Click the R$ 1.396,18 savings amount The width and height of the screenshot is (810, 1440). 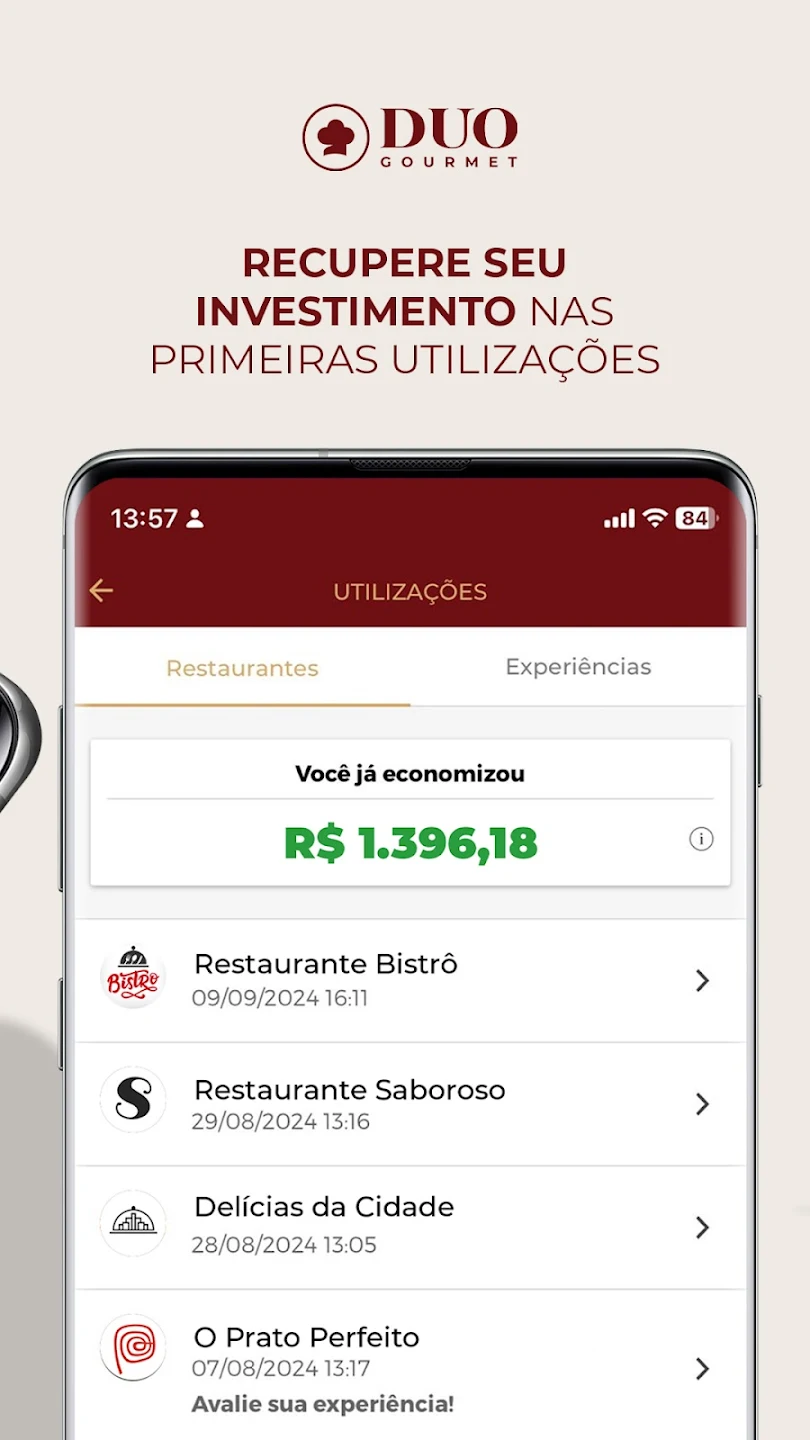coord(410,842)
